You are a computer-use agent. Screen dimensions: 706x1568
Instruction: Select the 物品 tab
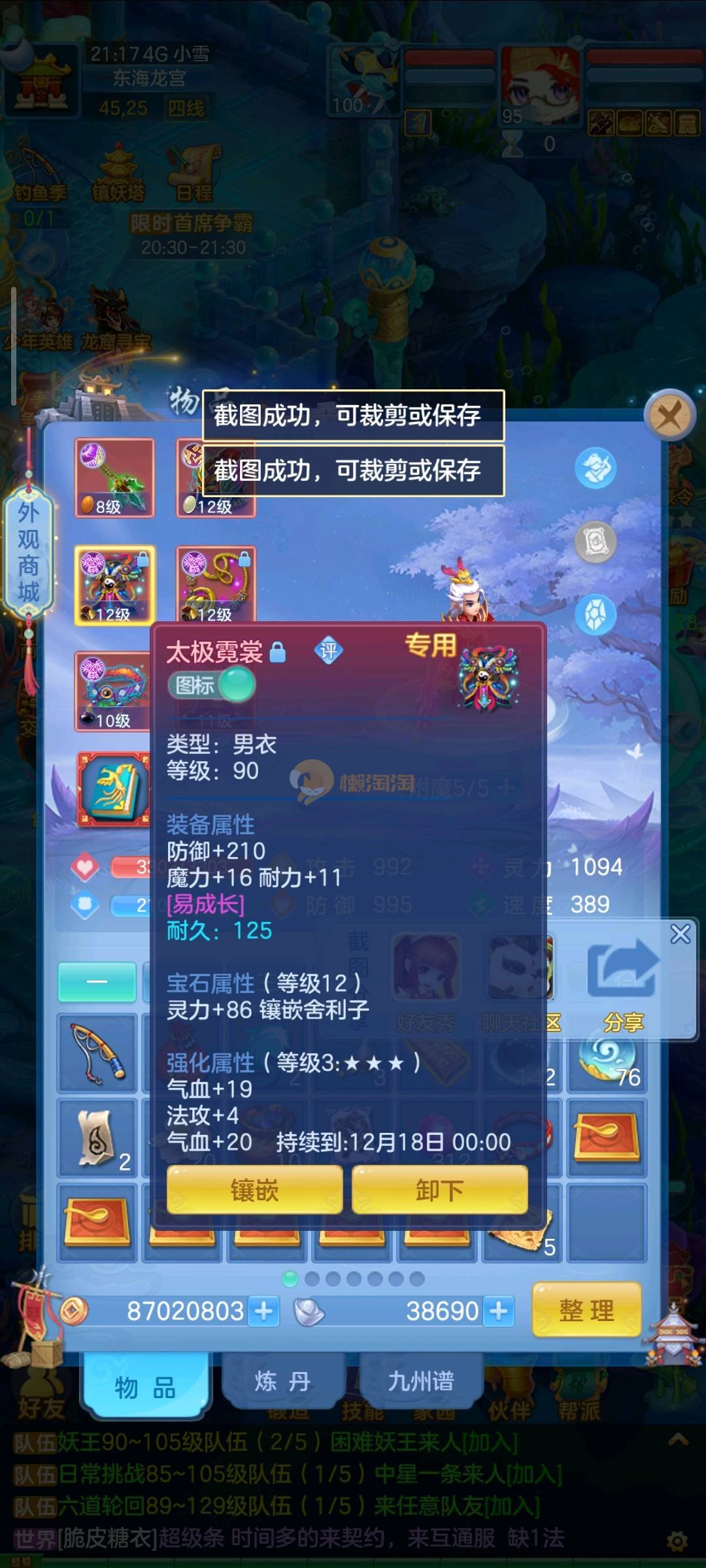(x=145, y=1386)
